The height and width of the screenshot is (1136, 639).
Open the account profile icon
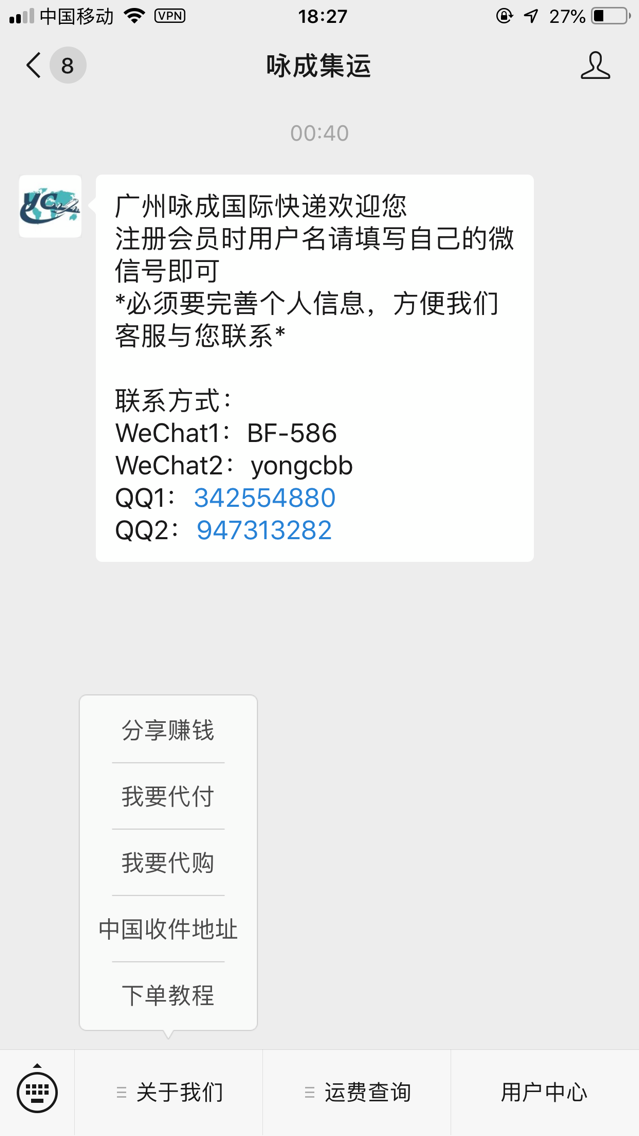[595, 66]
